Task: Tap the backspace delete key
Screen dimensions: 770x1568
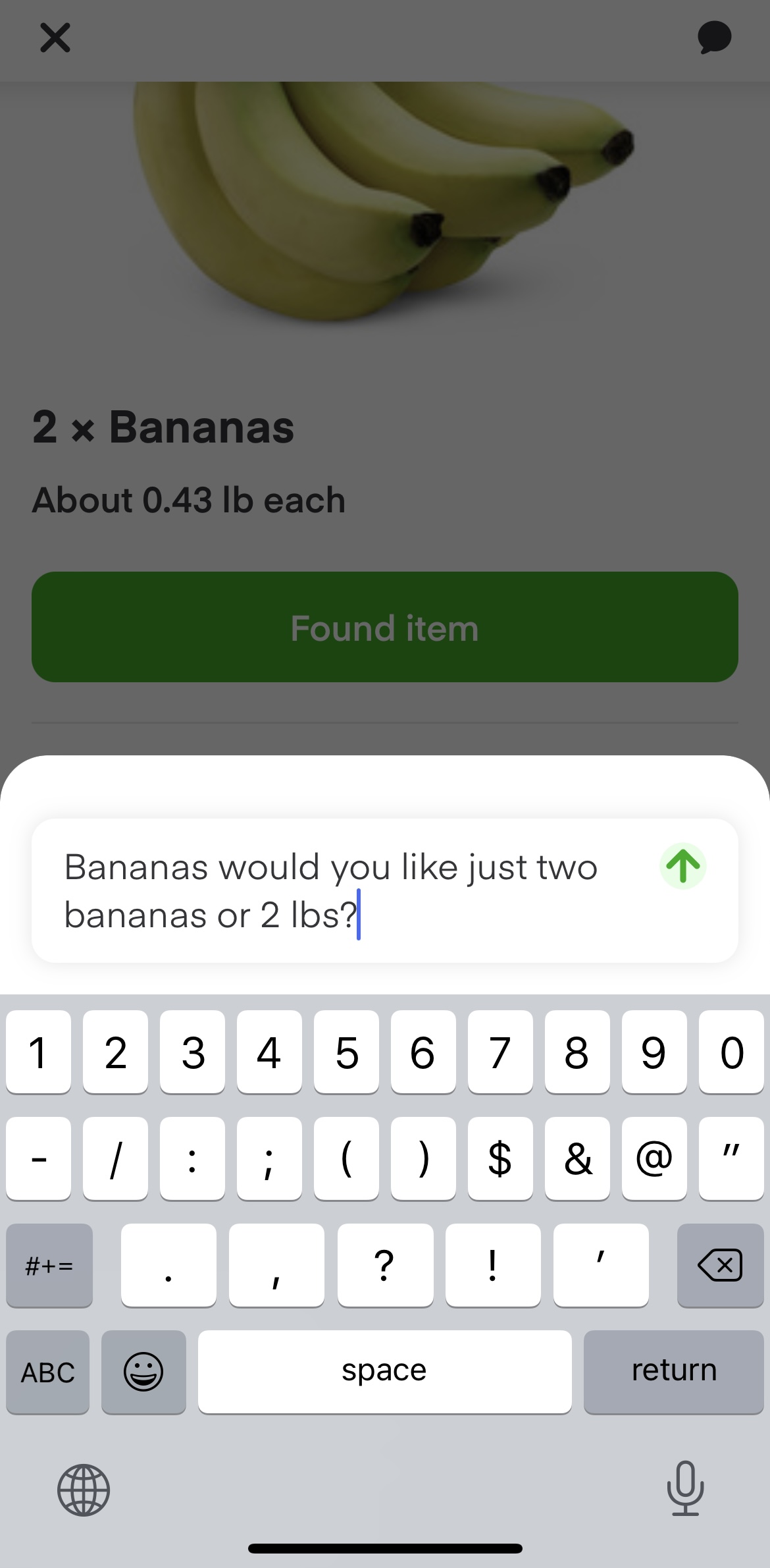Action: tap(721, 1264)
